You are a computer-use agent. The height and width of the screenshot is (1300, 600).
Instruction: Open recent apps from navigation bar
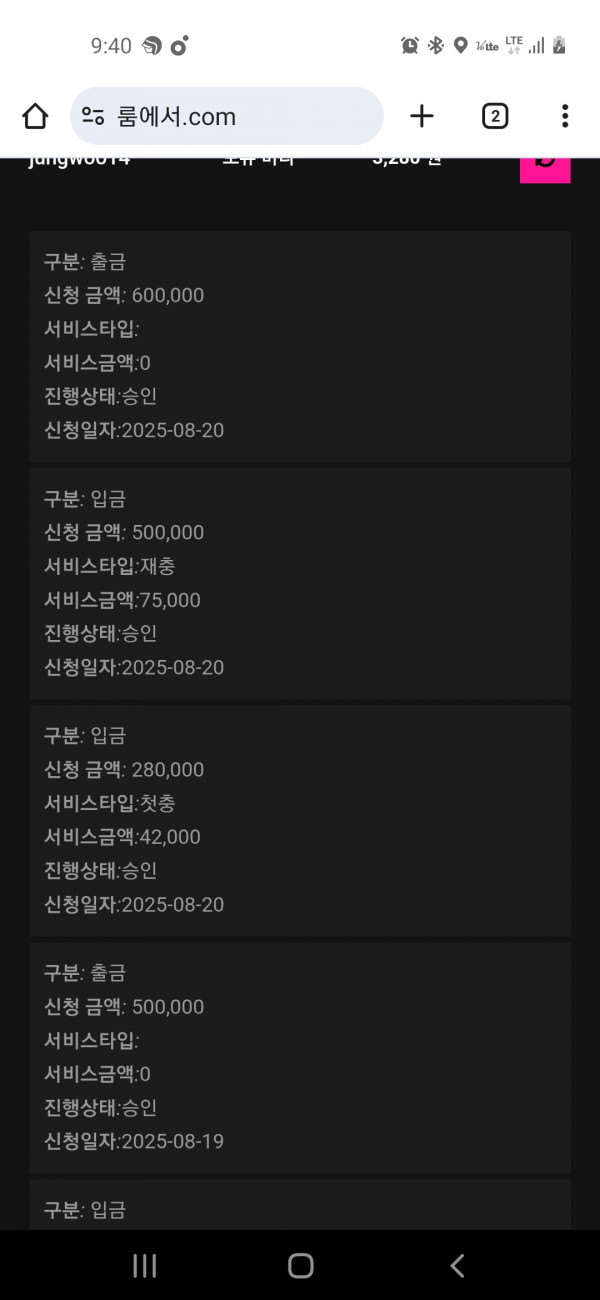click(x=145, y=1266)
